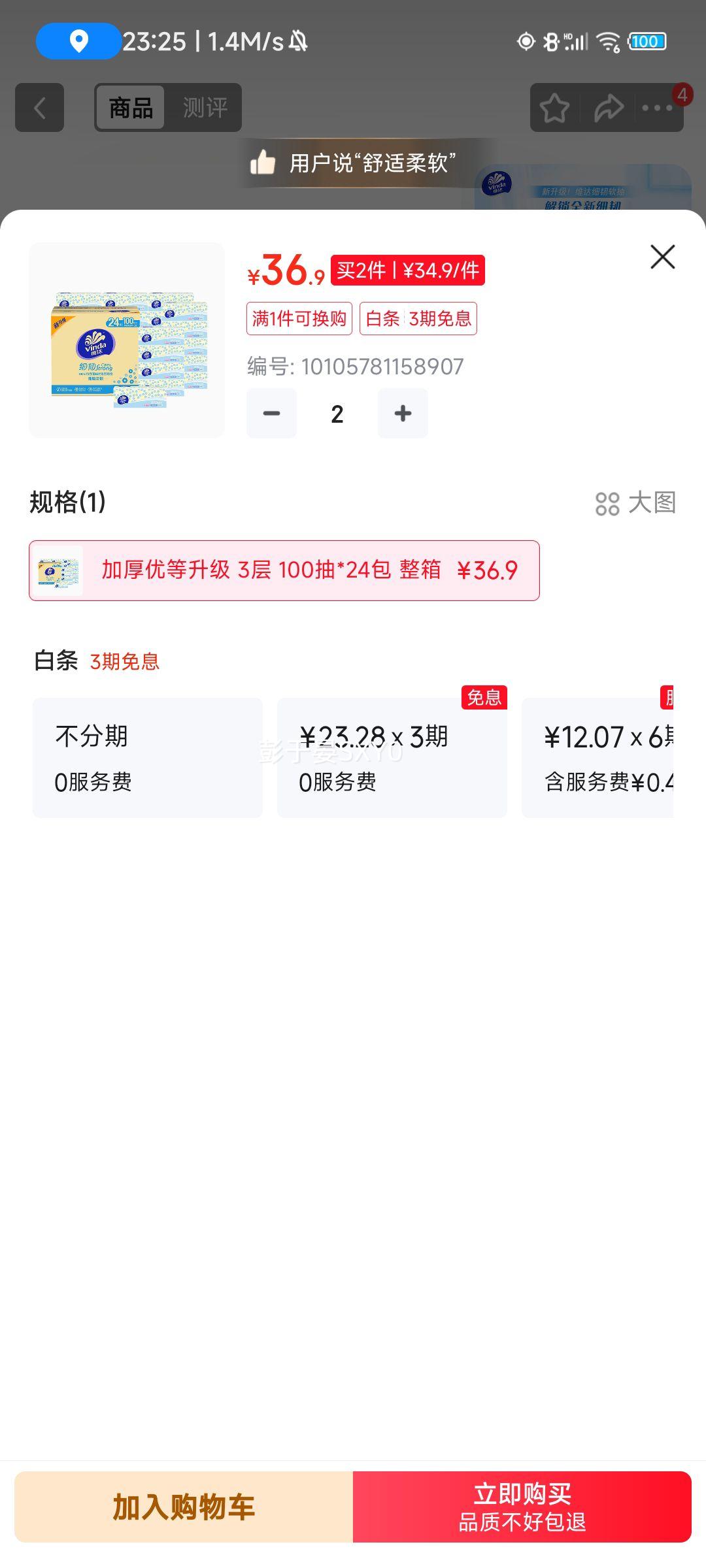Open the product thumbnail image

pos(127,340)
